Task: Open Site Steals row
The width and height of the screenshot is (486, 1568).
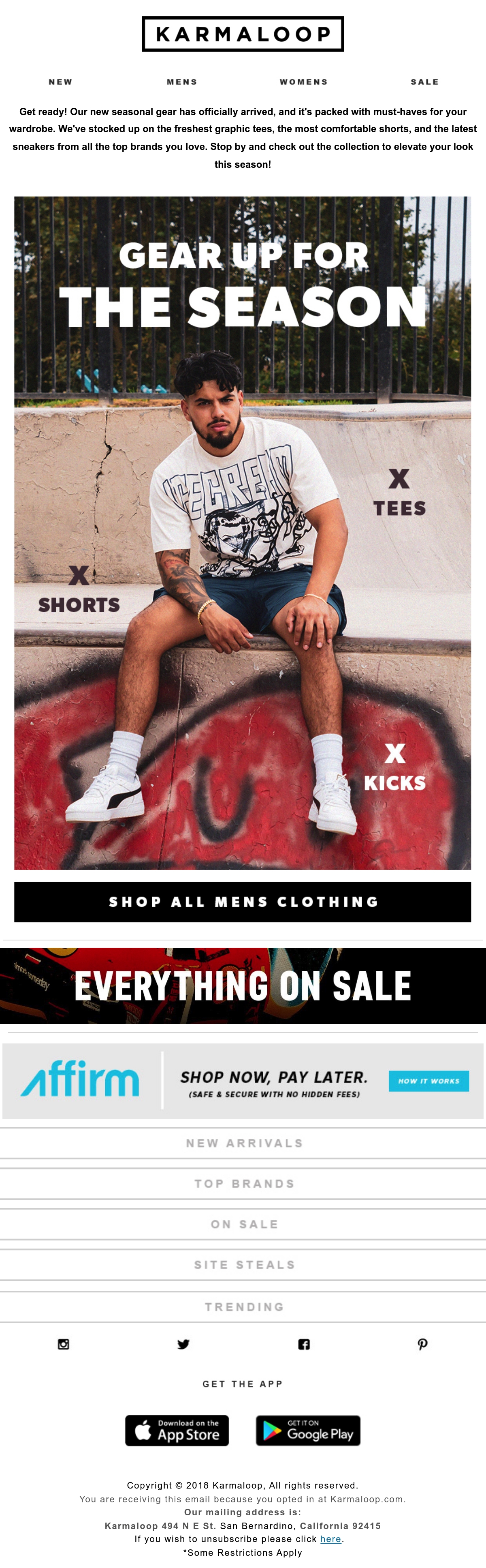Action: point(243,1265)
